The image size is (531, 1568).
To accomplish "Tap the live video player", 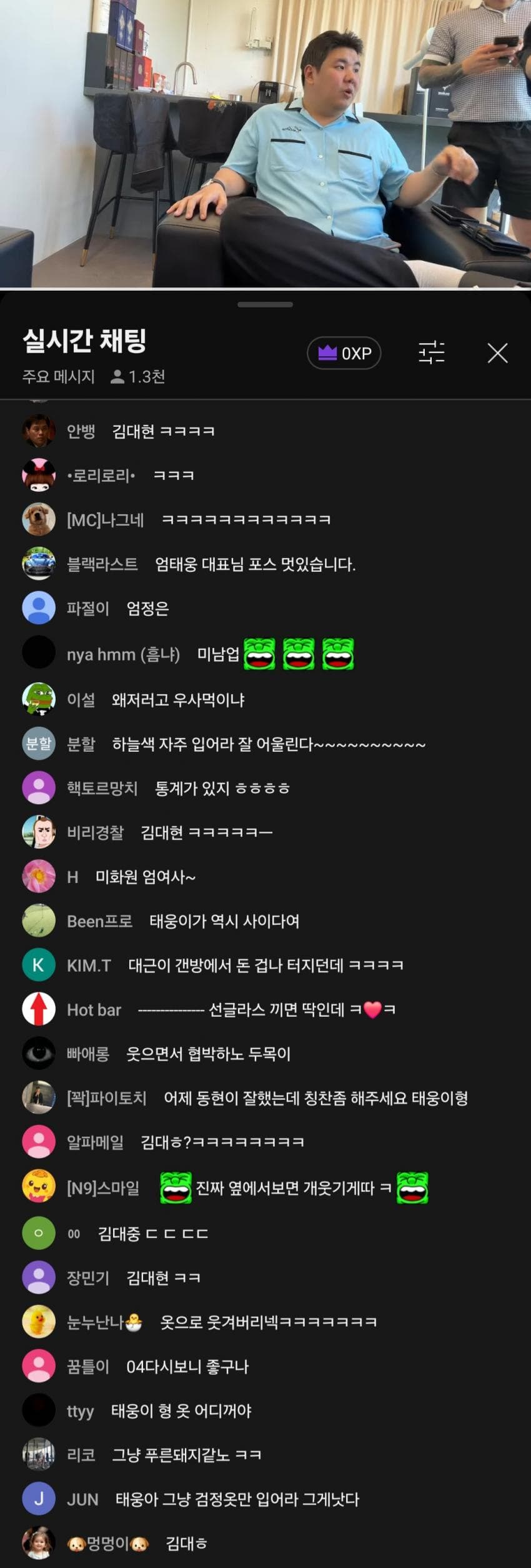I will coord(265,144).
